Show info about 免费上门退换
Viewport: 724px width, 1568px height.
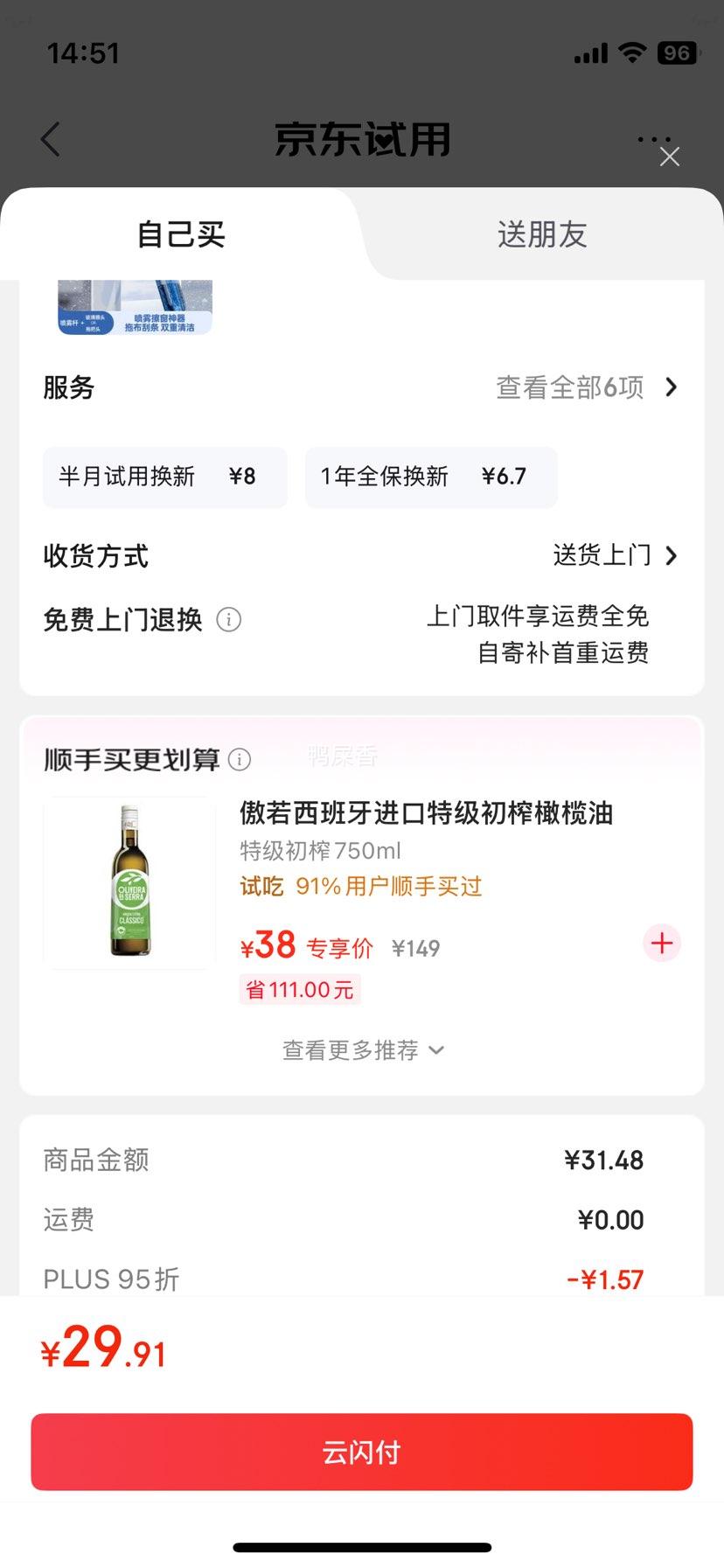[x=229, y=620]
